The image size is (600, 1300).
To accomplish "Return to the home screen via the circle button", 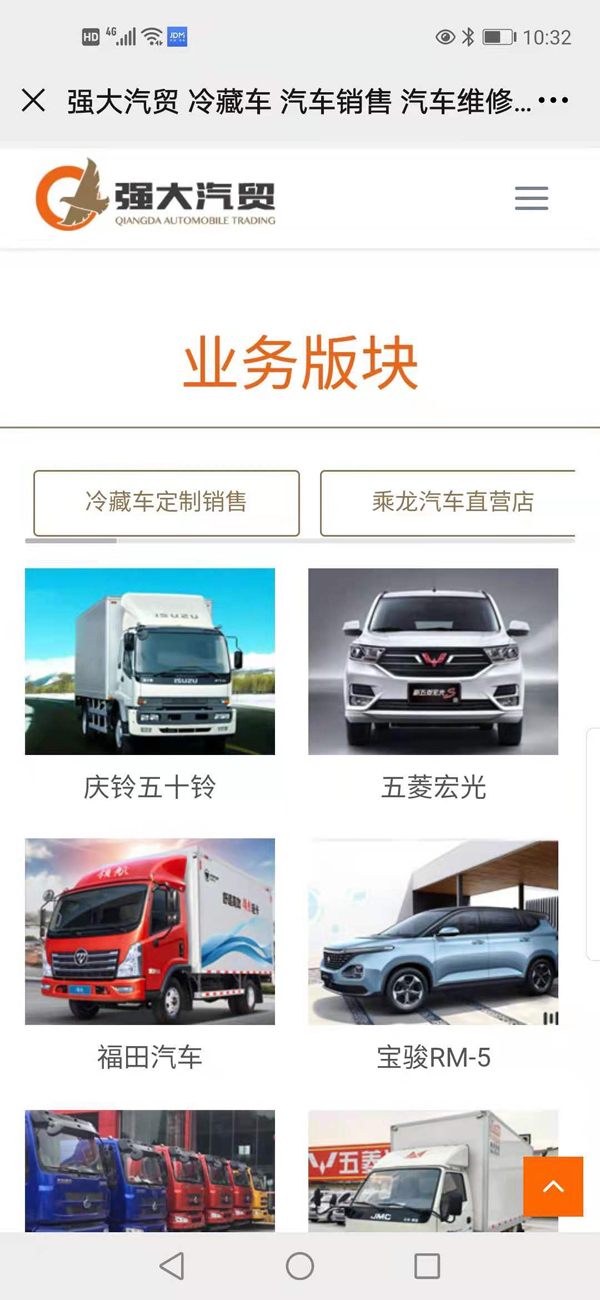I will 300,1266.
